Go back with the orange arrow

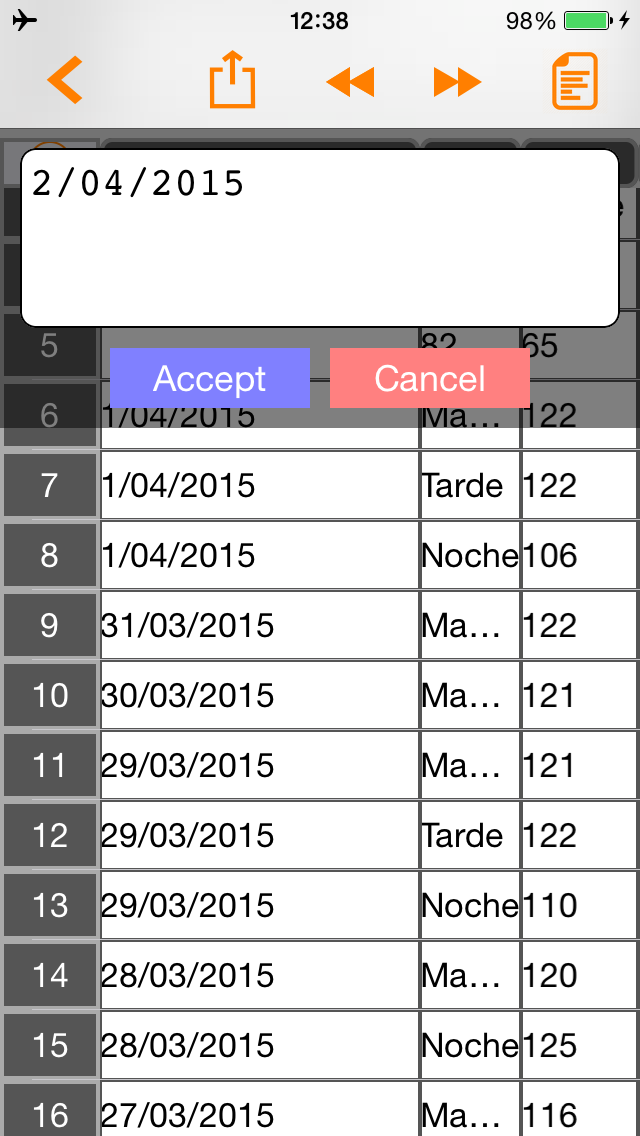coord(65,81)
